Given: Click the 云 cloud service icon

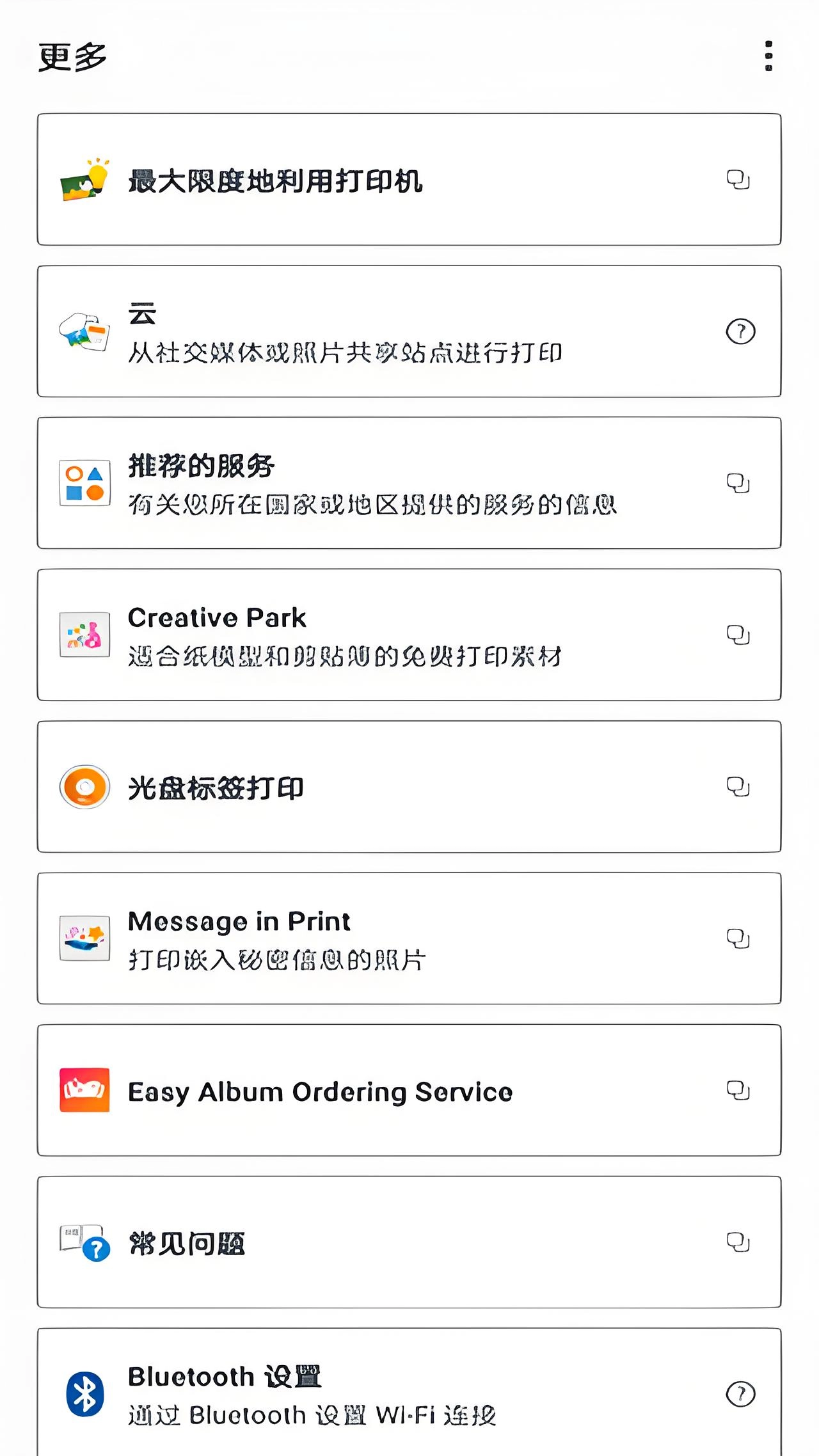Looking at the screenshot, I should 83,331.
